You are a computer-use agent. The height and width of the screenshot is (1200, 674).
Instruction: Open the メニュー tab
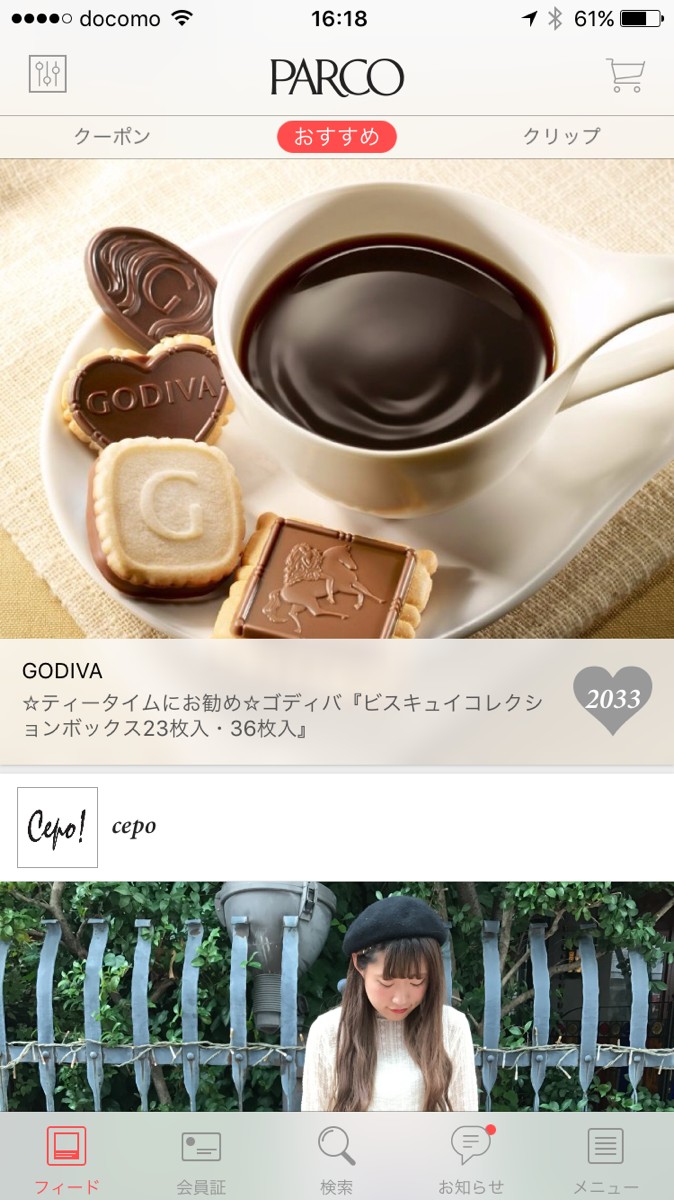605,1160
